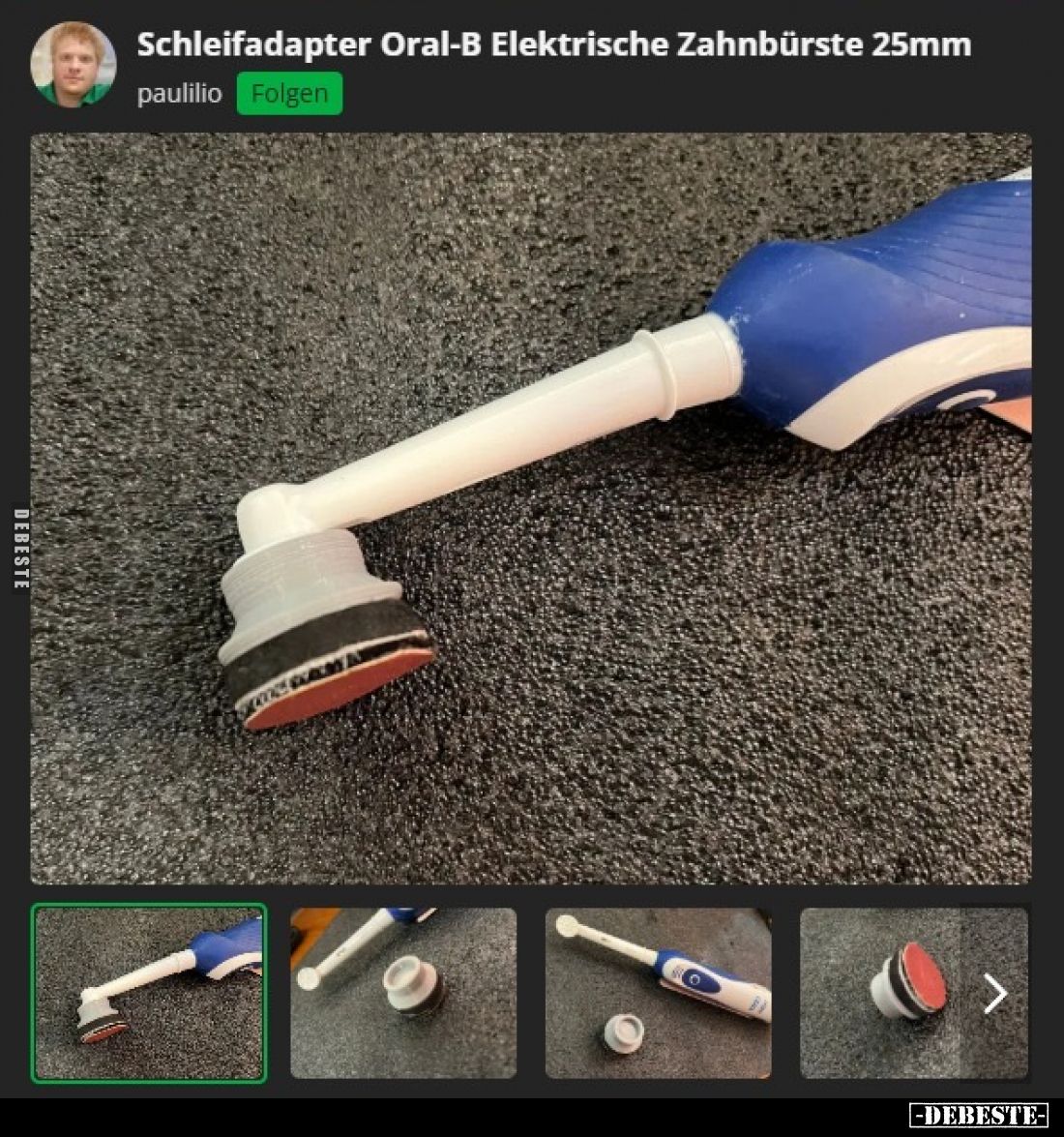This screenshot has height=1137, width=1064.
Task: Select the first thumbnail with the green border
Action: (149, 992)
